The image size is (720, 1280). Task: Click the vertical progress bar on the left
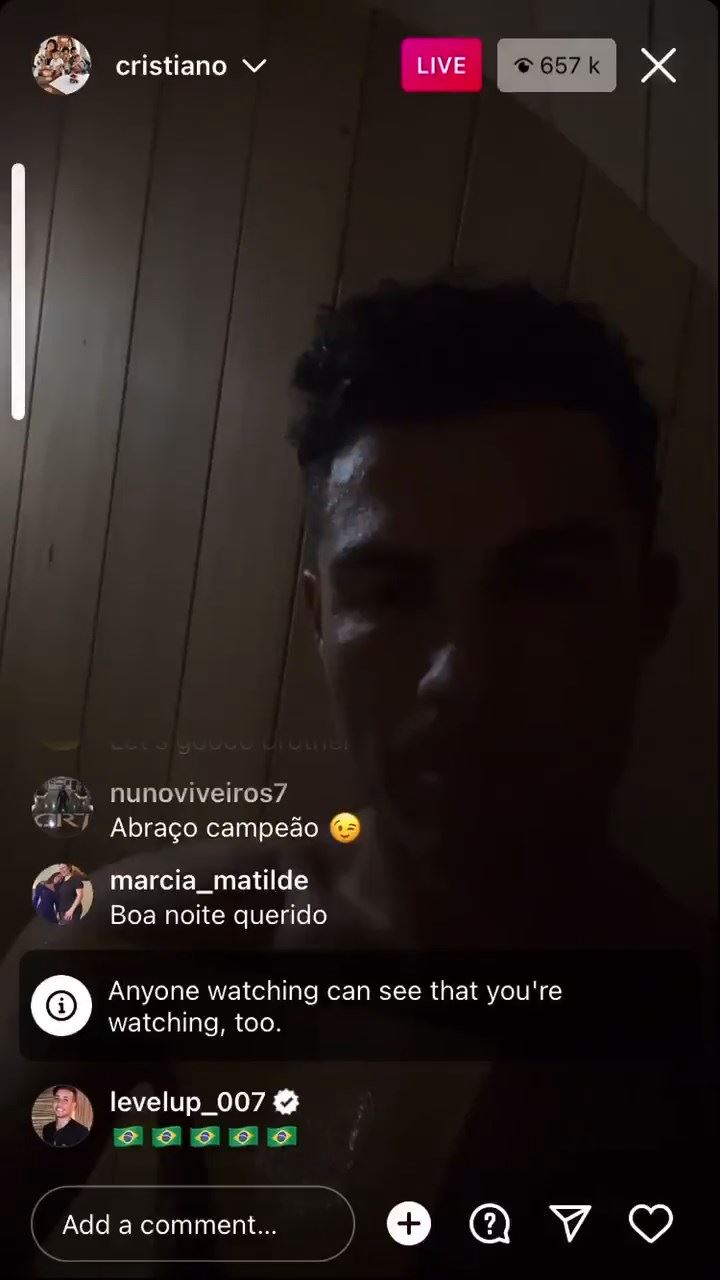tap(17, 280)
